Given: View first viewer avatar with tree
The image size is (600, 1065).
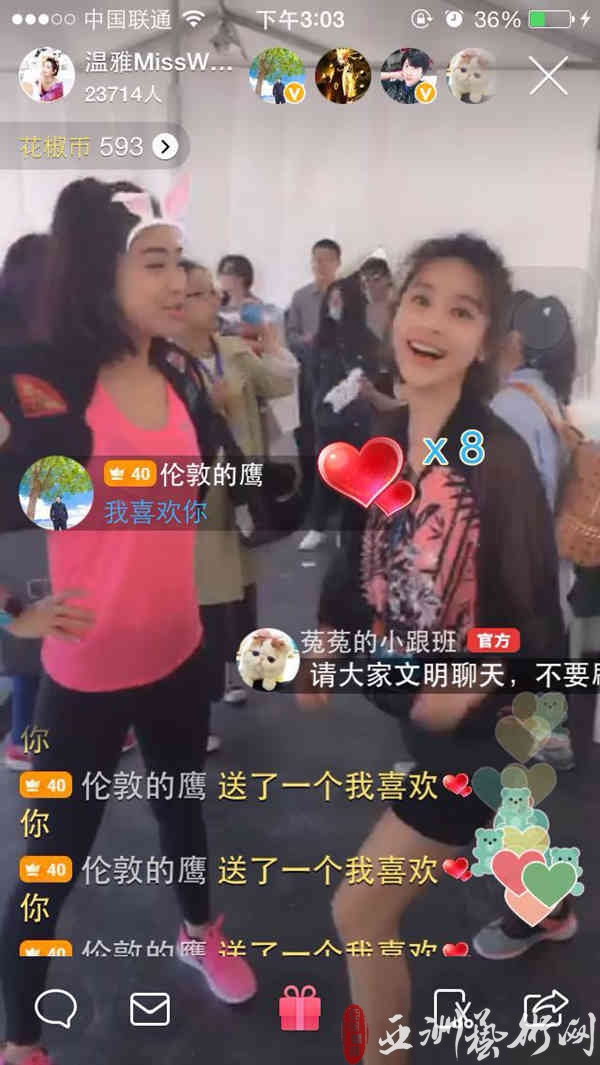Looking at the screenshot, I should point(277,76).
